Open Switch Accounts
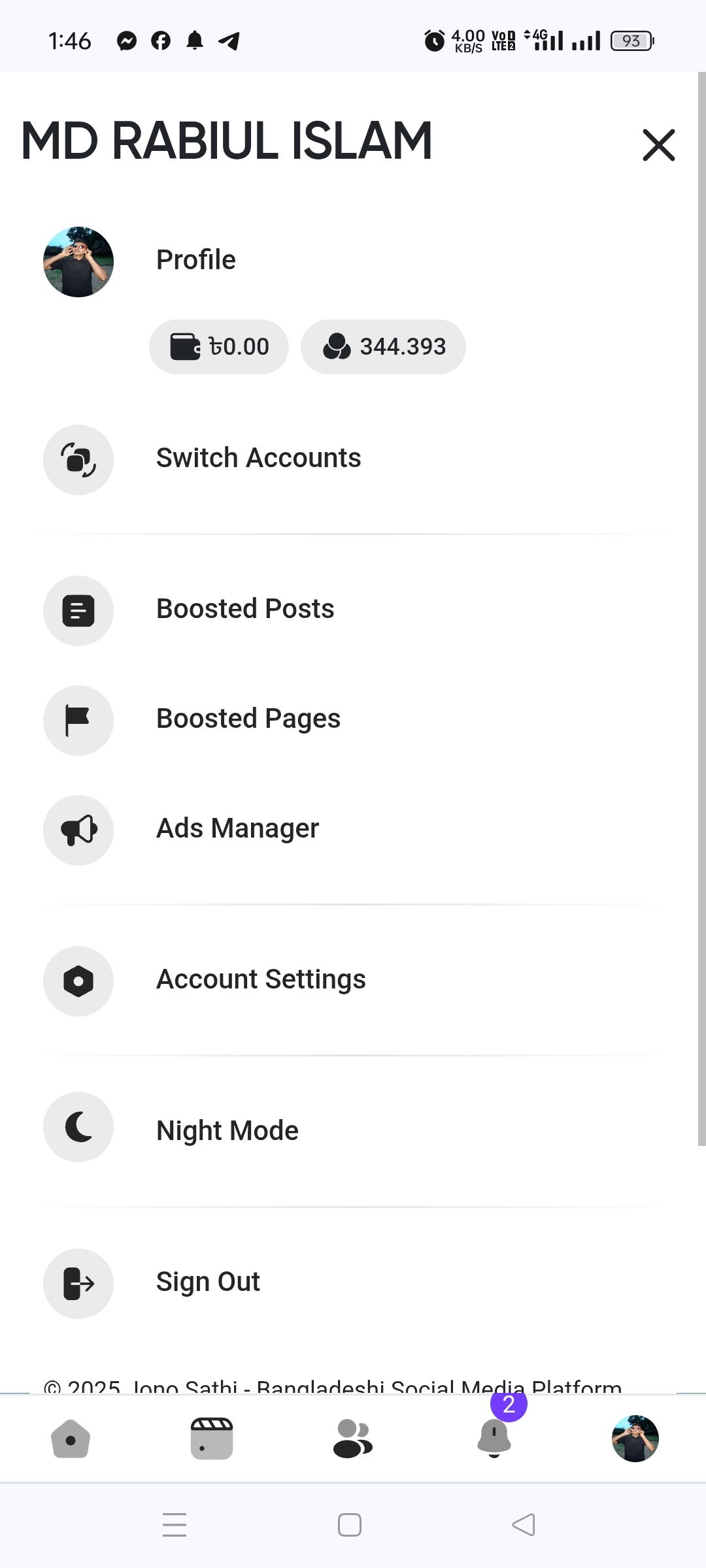This screenshot has height=1568, width=706. click(353, 459)
